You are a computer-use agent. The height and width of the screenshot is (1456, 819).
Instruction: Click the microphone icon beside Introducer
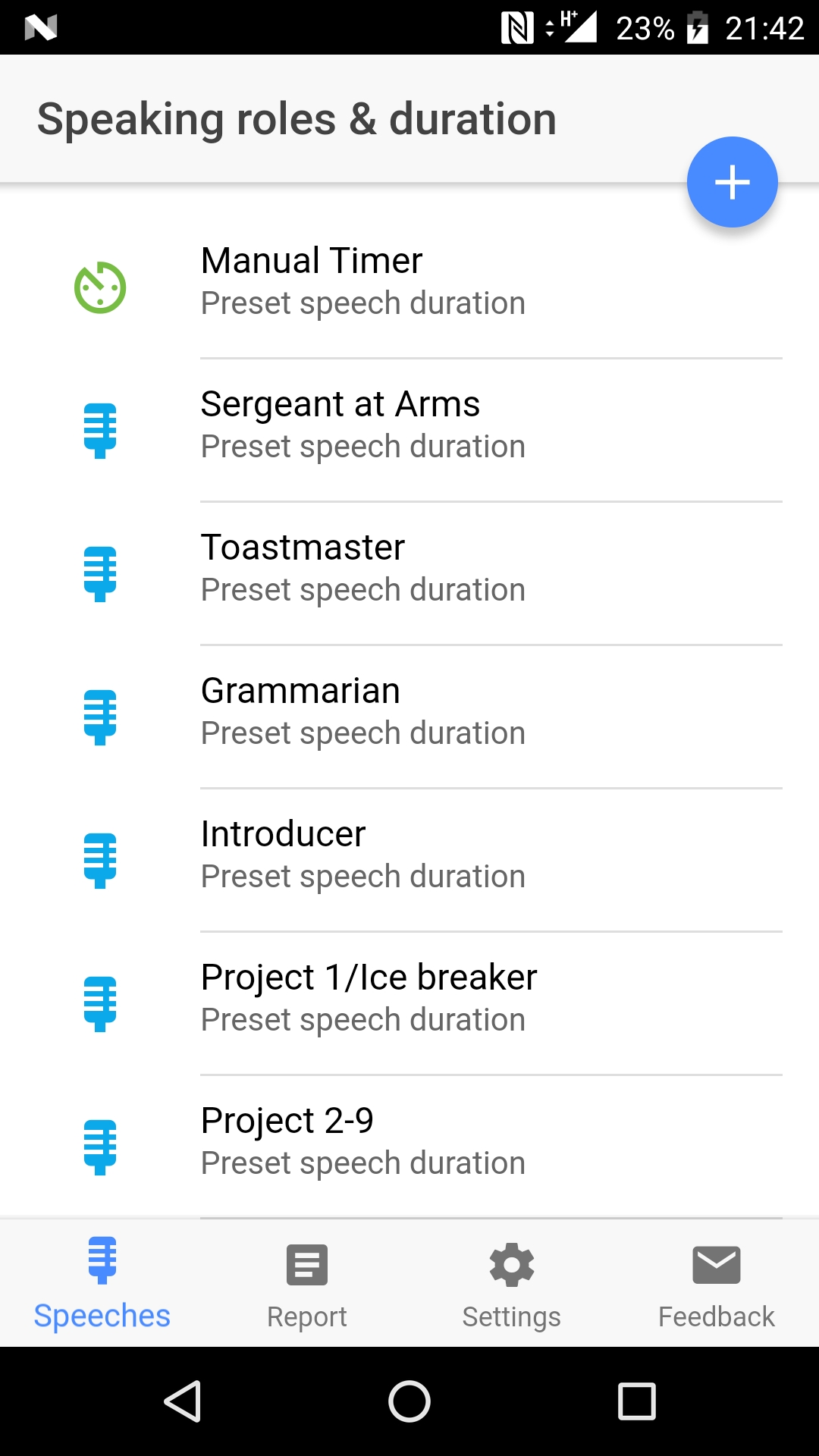99,858
